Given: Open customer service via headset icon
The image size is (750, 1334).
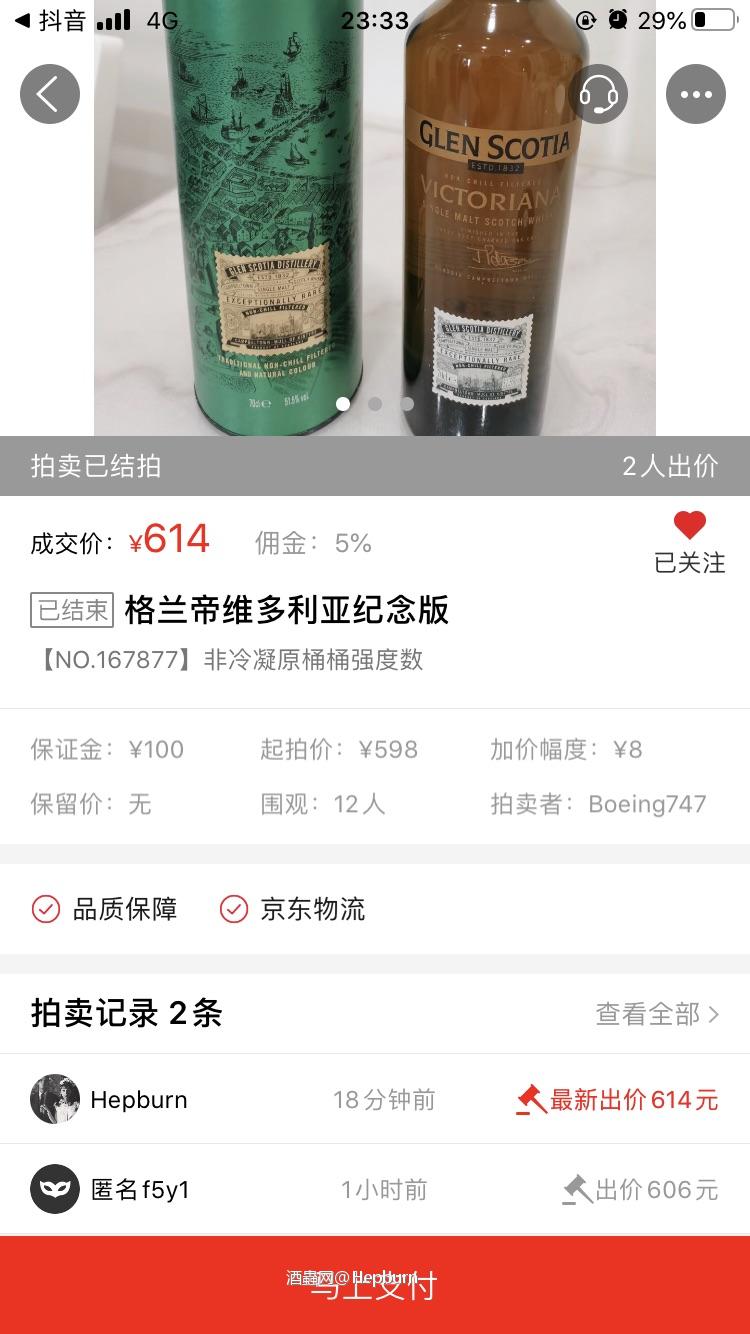Looking at the screenshot, I should click(x=598, y=93).
